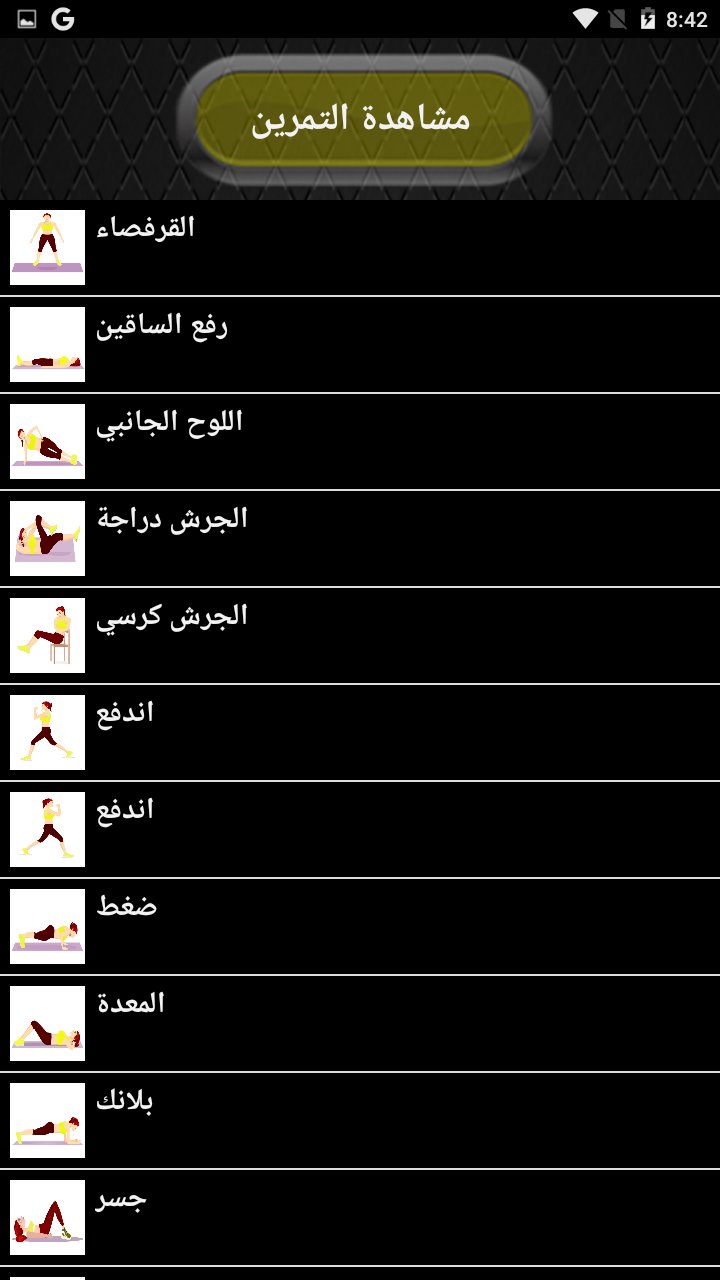Tap the مشاهدة التمرين button

(362, 119)
